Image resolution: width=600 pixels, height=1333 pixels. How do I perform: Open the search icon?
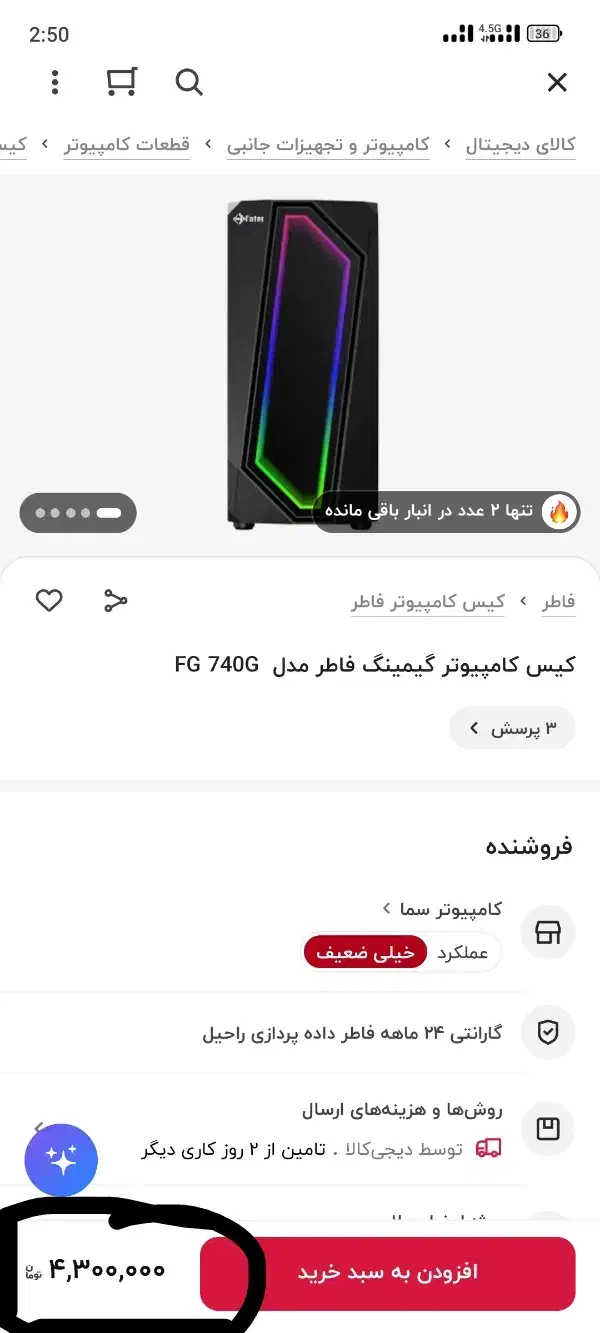coord(189,82)
